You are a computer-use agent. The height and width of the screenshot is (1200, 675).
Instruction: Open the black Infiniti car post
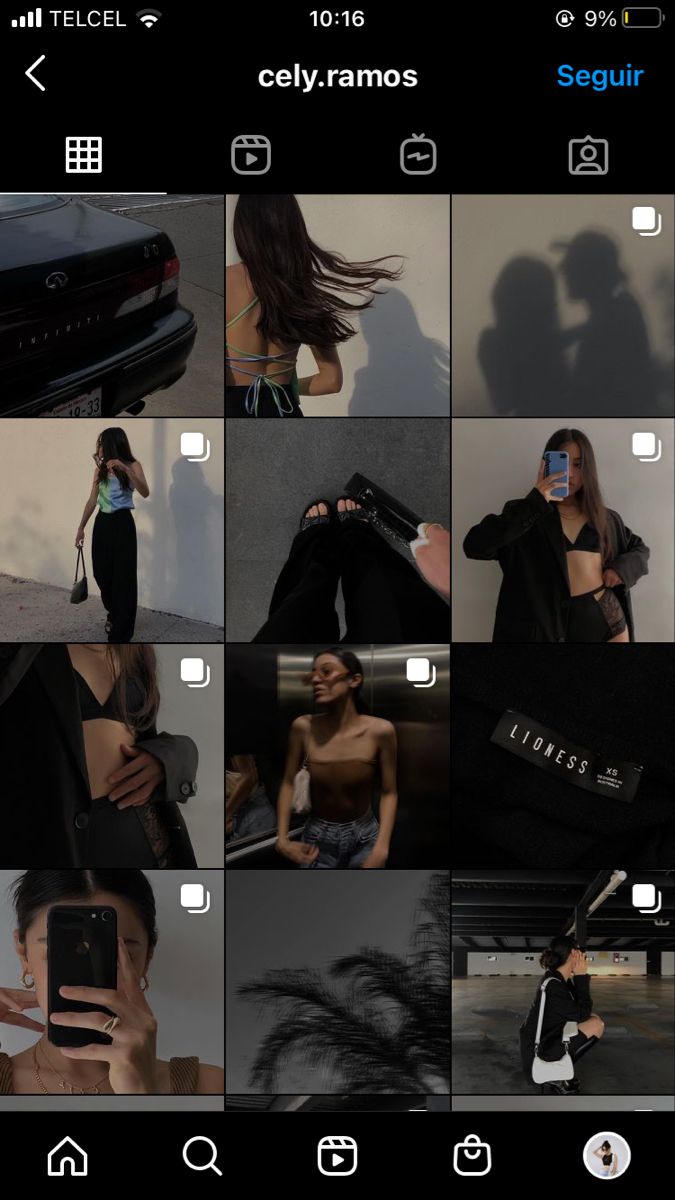coord(112,305)
